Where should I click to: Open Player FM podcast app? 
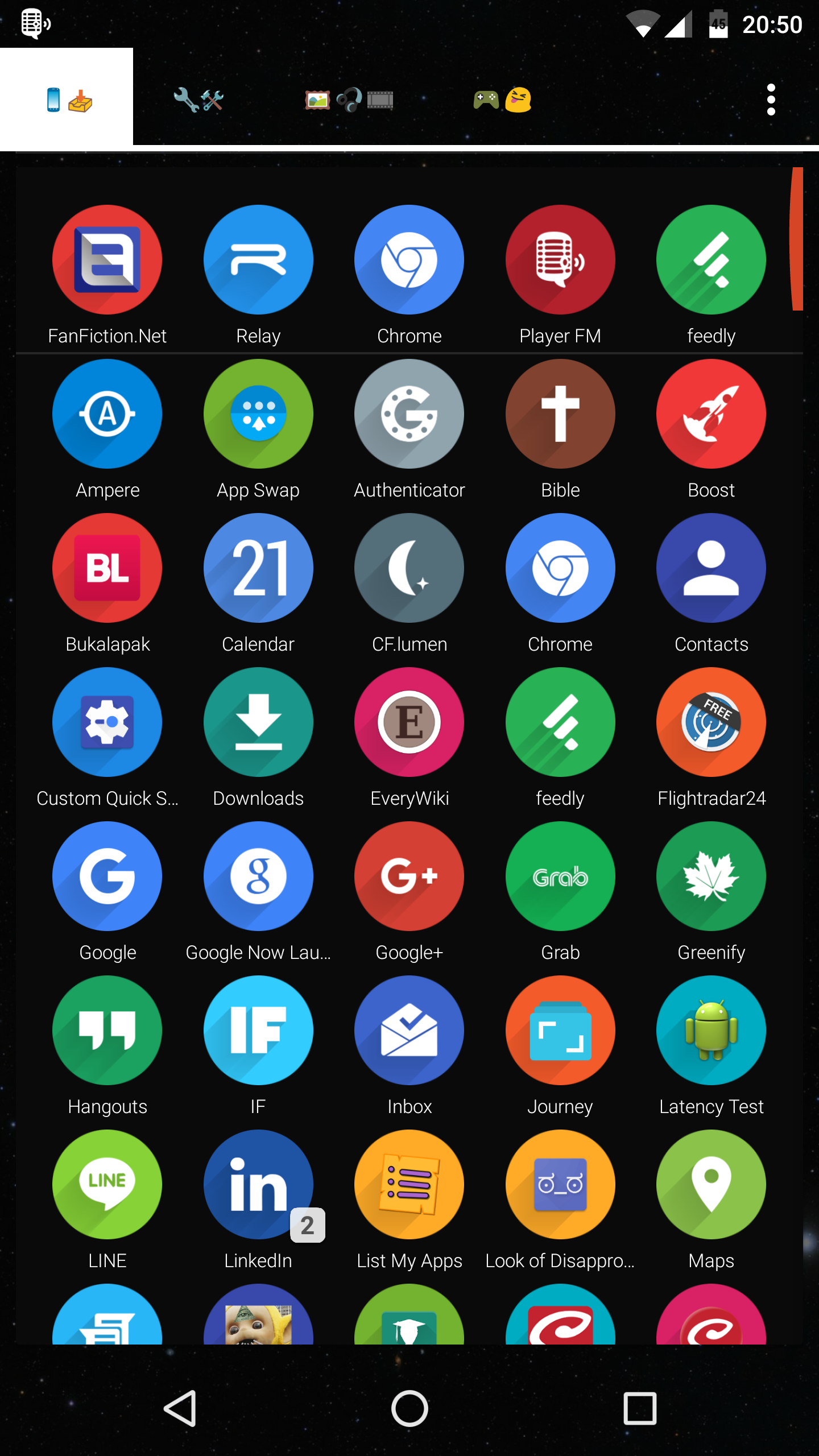point(560,259)
